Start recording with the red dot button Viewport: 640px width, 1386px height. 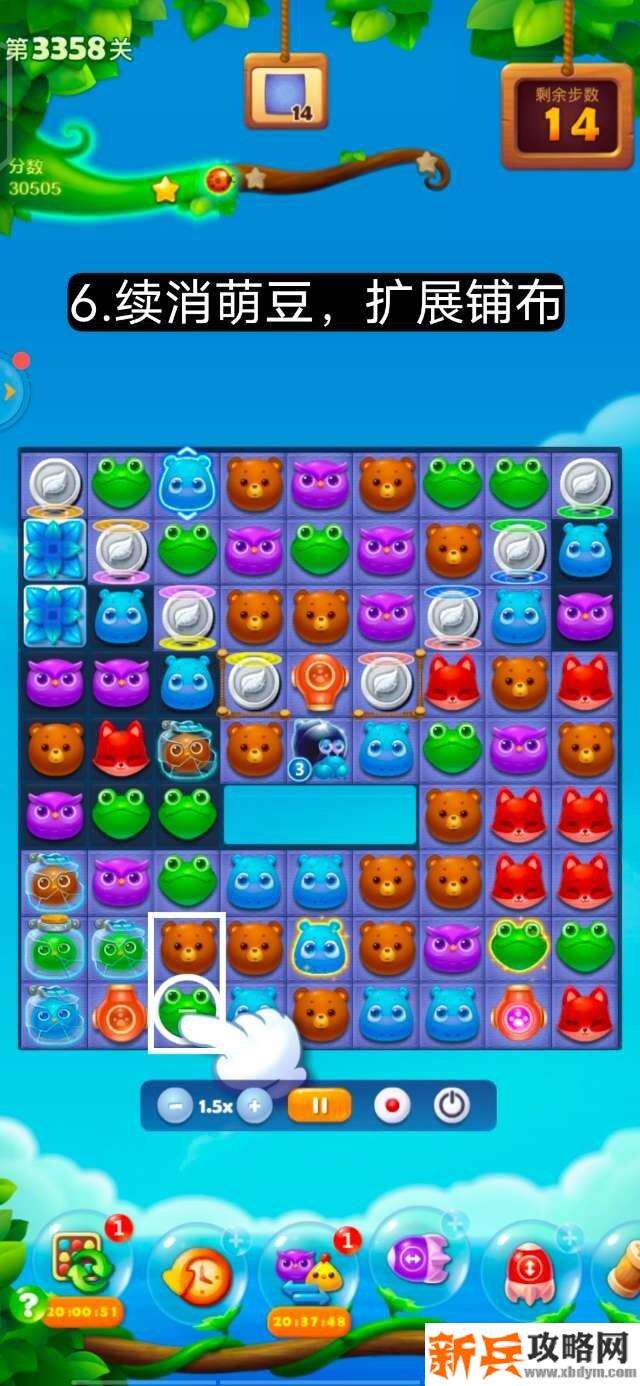391,1106
